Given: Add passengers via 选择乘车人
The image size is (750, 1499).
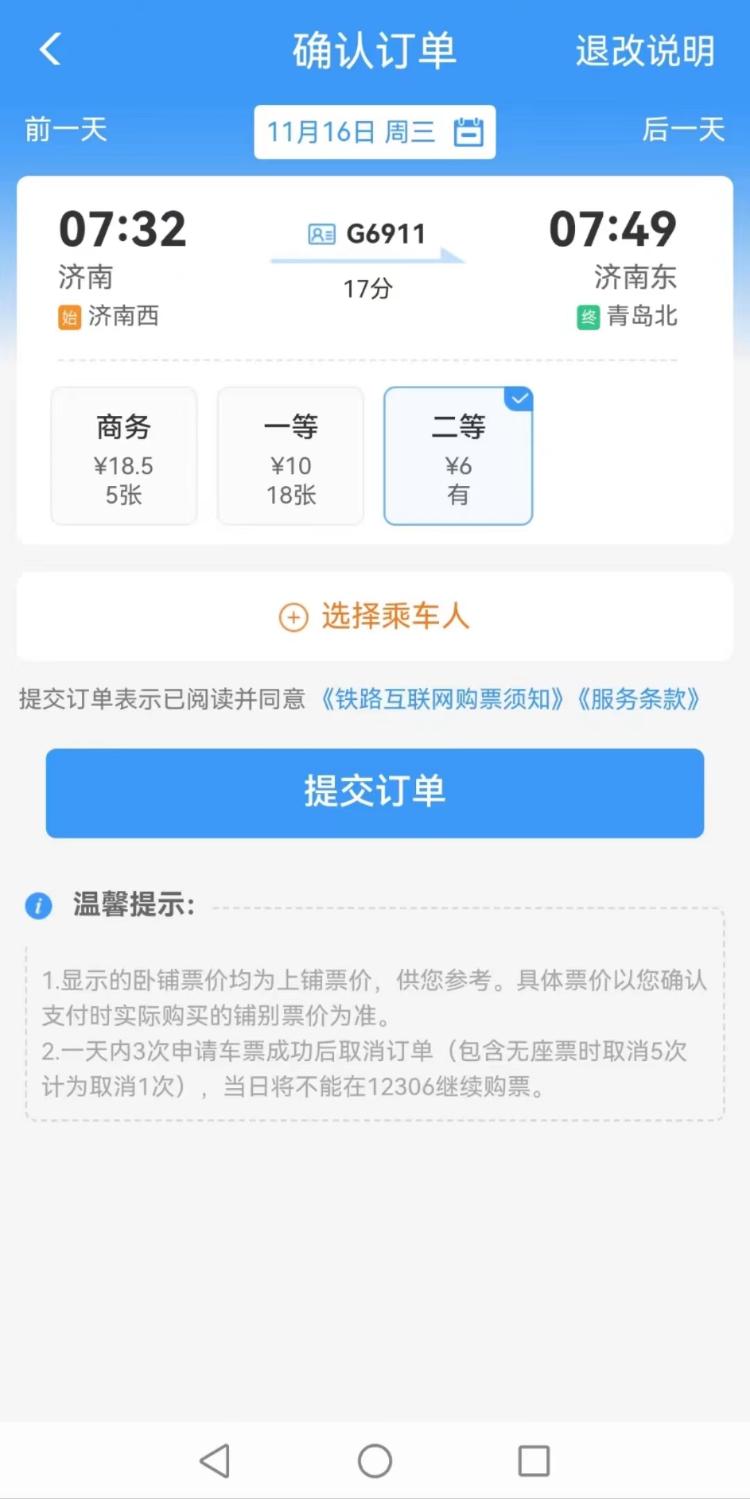Looking at the screenshot, I should tap(374, 617).
